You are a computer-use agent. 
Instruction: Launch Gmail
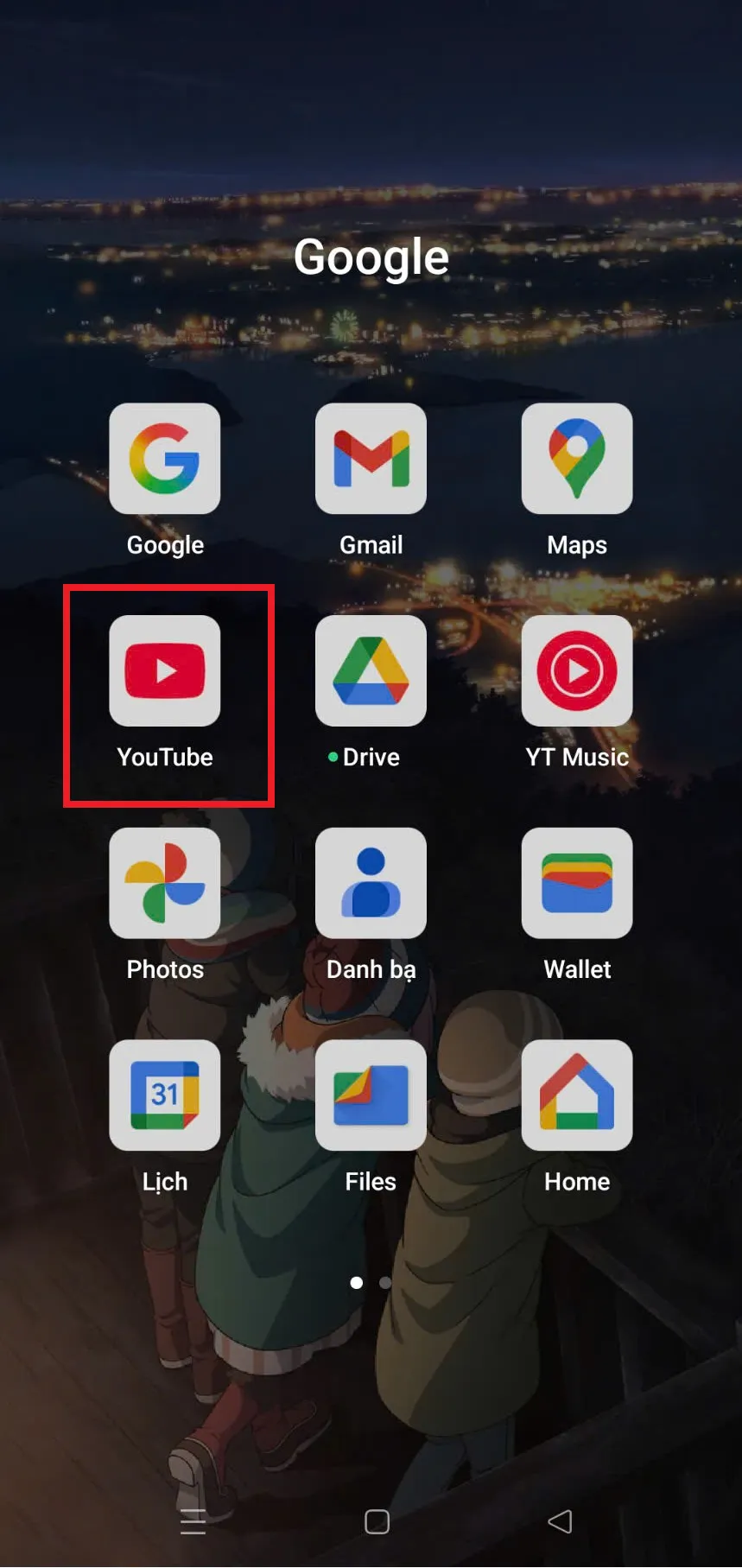(371, 459)
